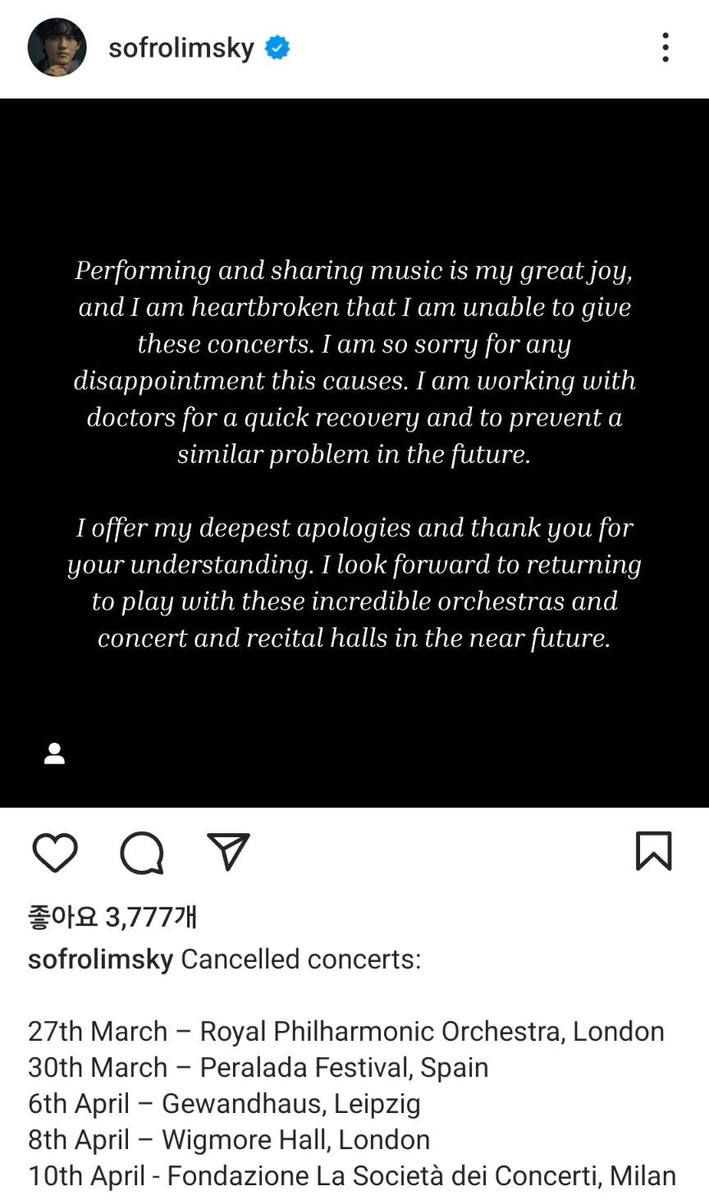
Task: Save this post with the bookmark icon
Action: tap(654, 851)
